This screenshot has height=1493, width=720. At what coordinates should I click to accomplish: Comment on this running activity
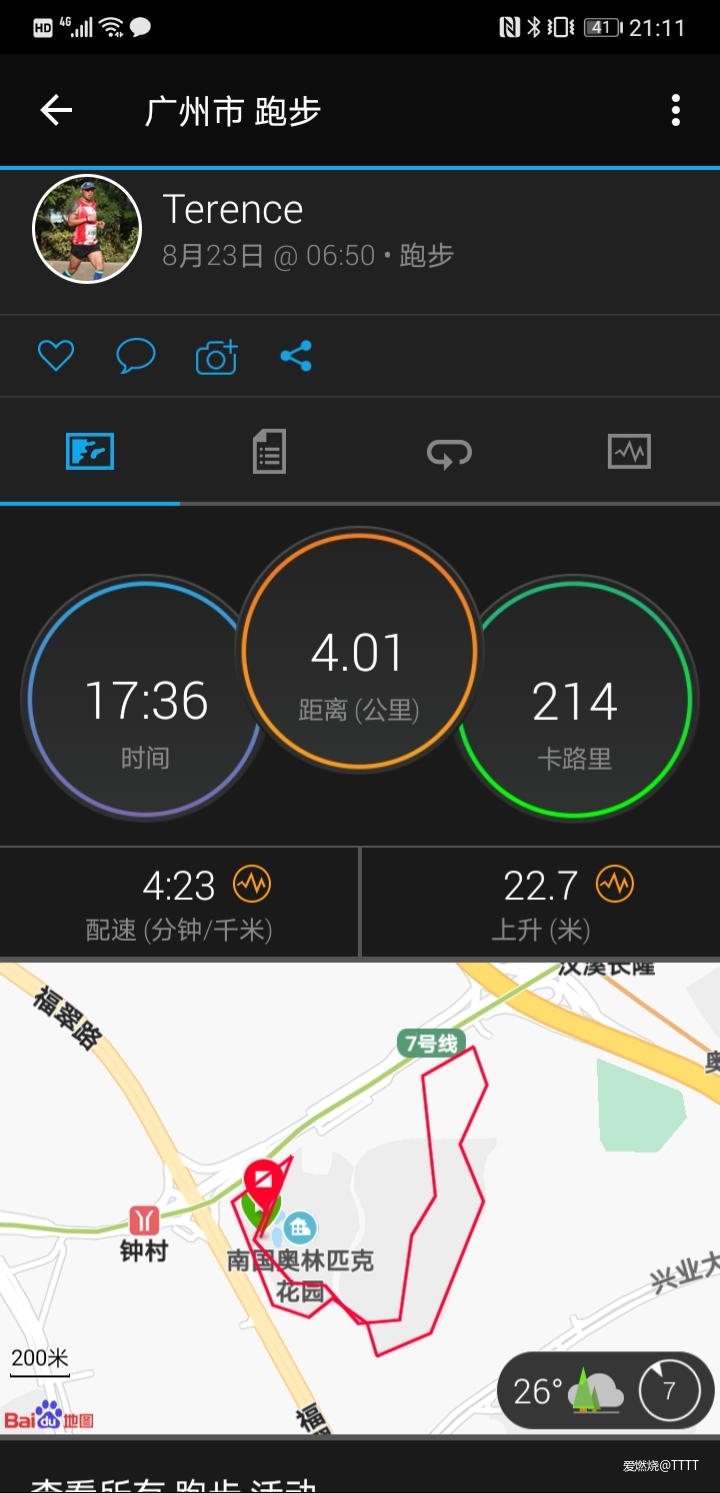click(136, 356)
